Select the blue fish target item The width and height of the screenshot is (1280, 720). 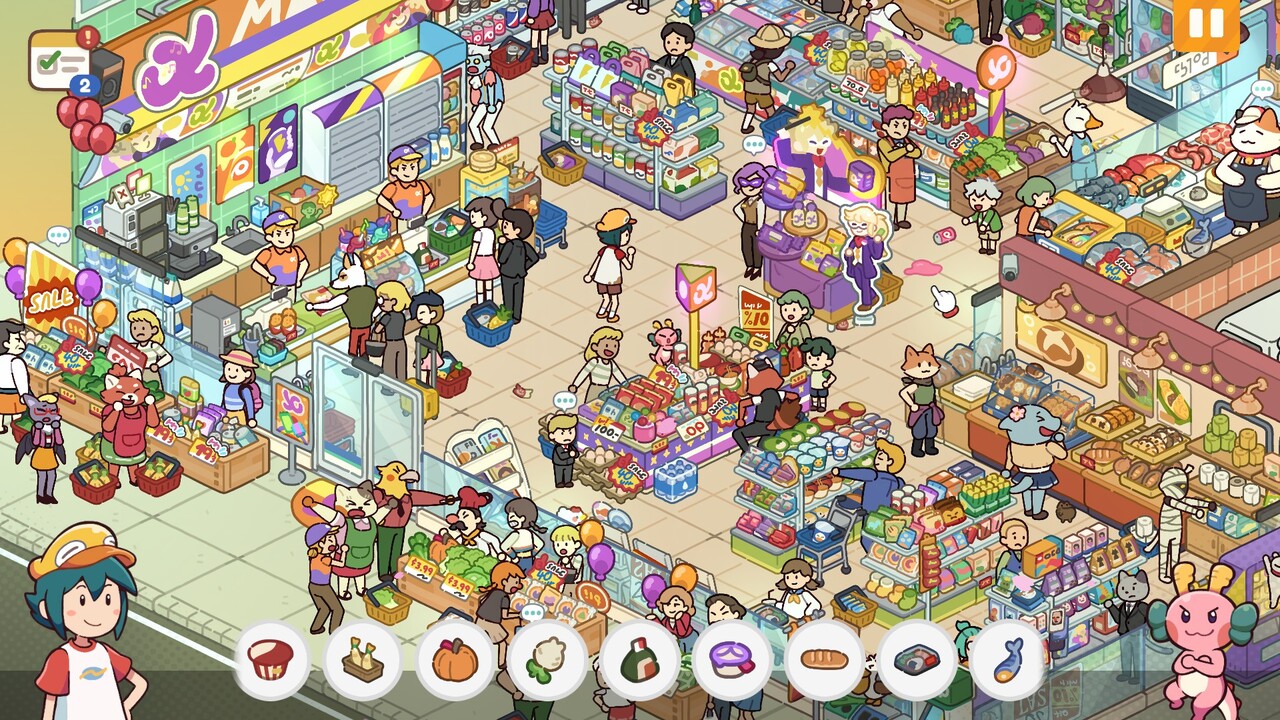1007,660
